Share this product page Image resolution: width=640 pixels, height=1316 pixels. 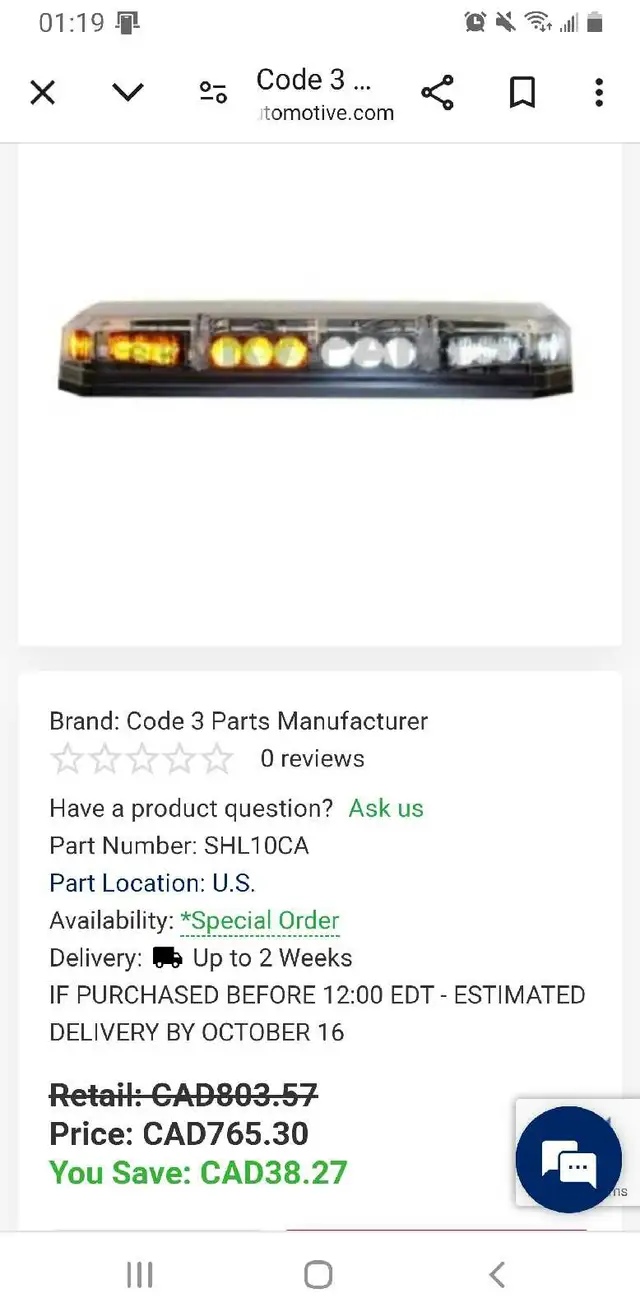437,93
